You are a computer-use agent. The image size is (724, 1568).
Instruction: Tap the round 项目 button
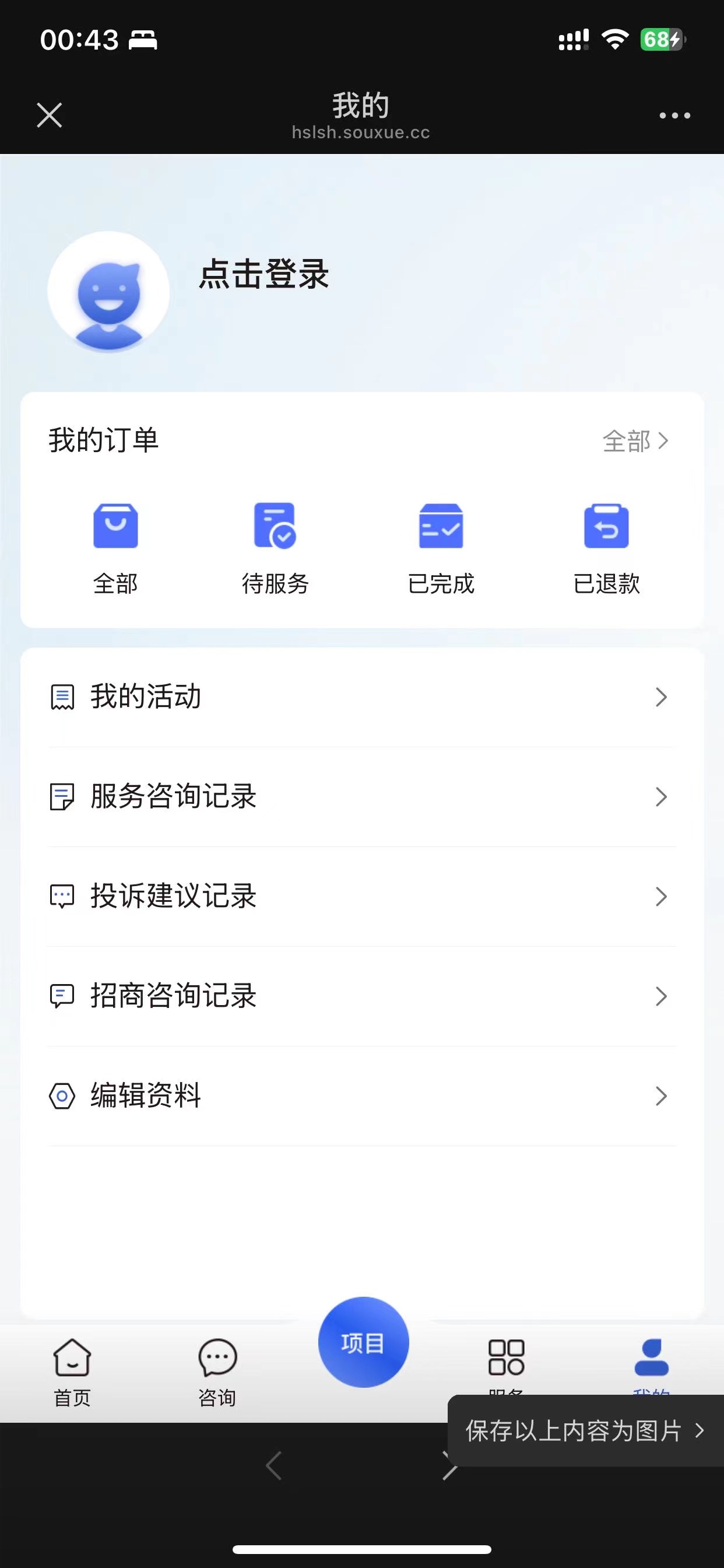click(x=363, y=1342)
